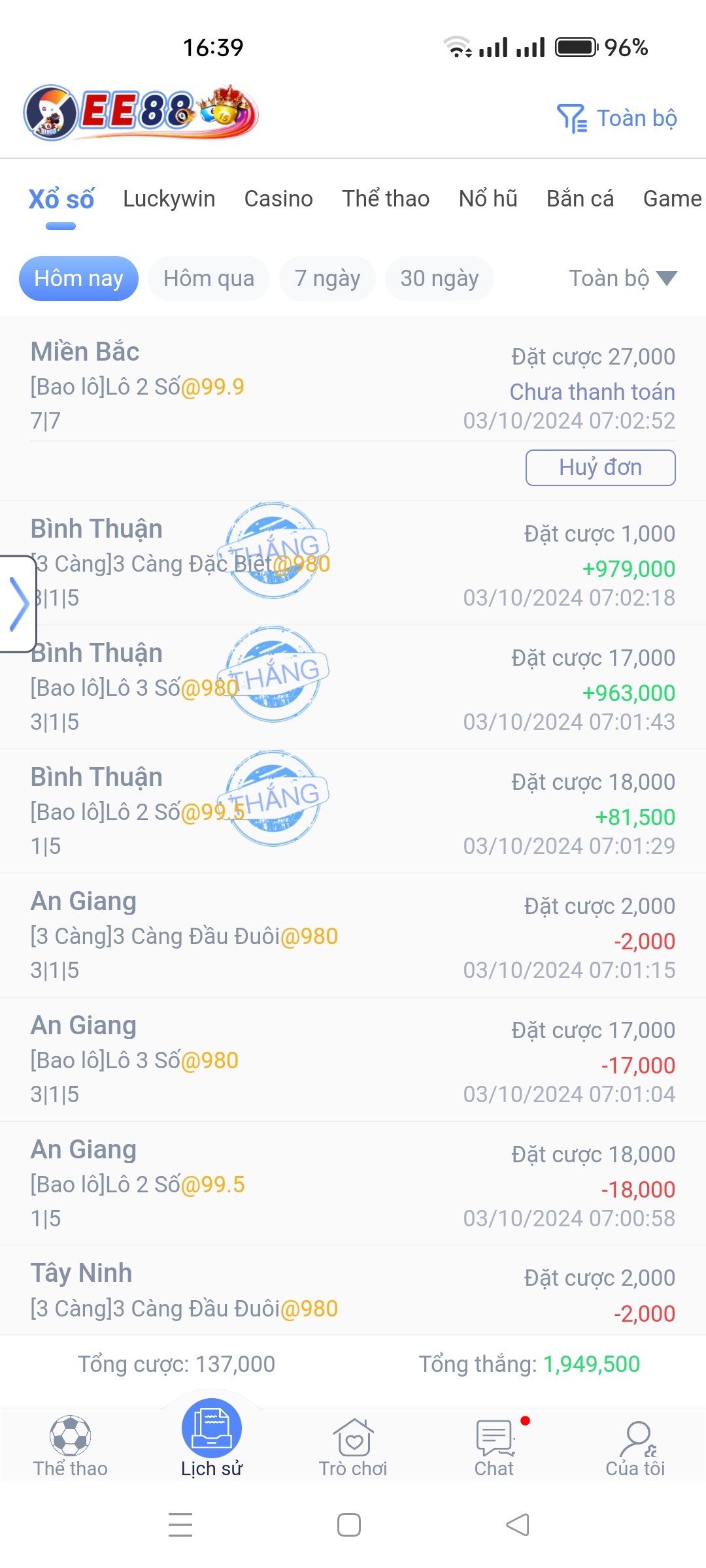
Task: Open the Trò chơi bottom tab
Action: point(353,1446)
